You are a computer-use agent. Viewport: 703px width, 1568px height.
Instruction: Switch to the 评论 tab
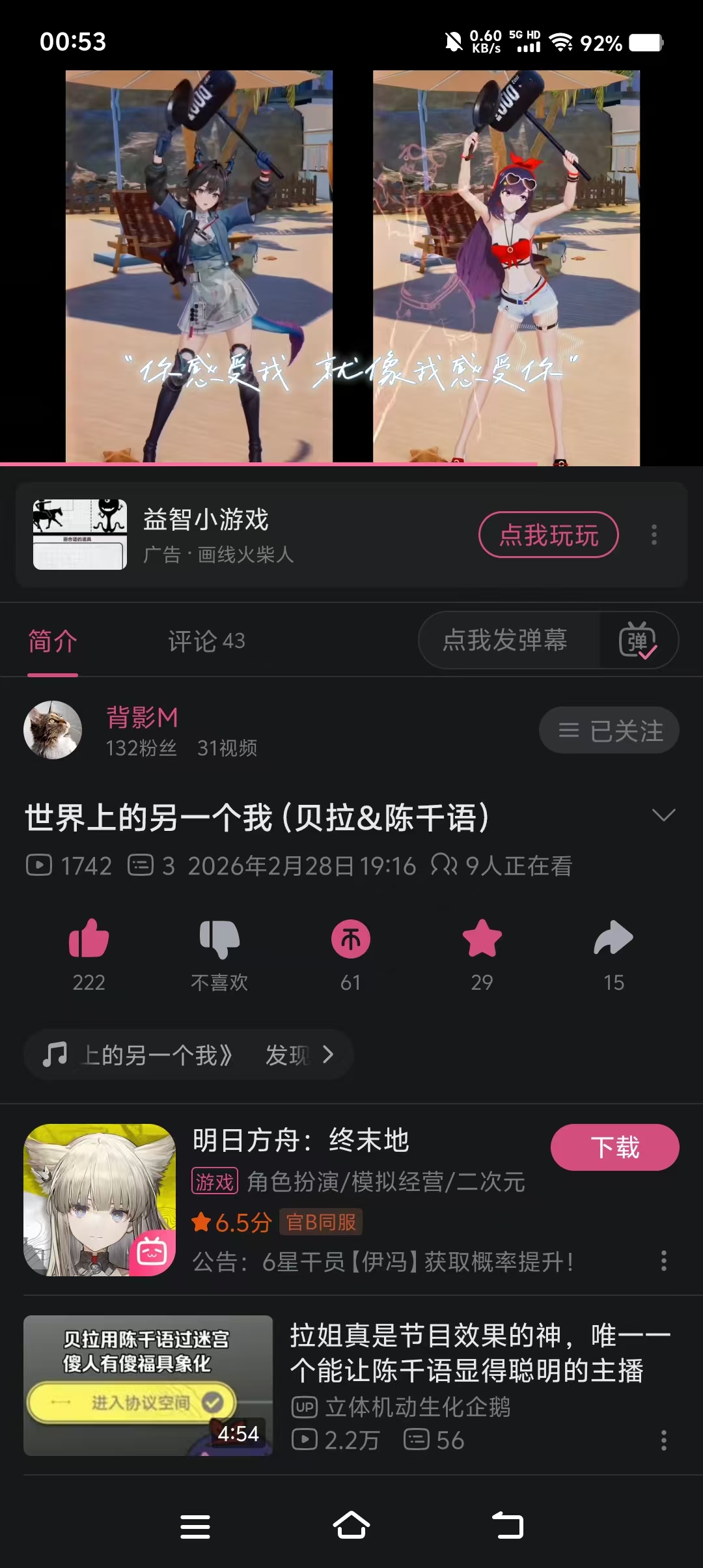[x=206, y=641]
